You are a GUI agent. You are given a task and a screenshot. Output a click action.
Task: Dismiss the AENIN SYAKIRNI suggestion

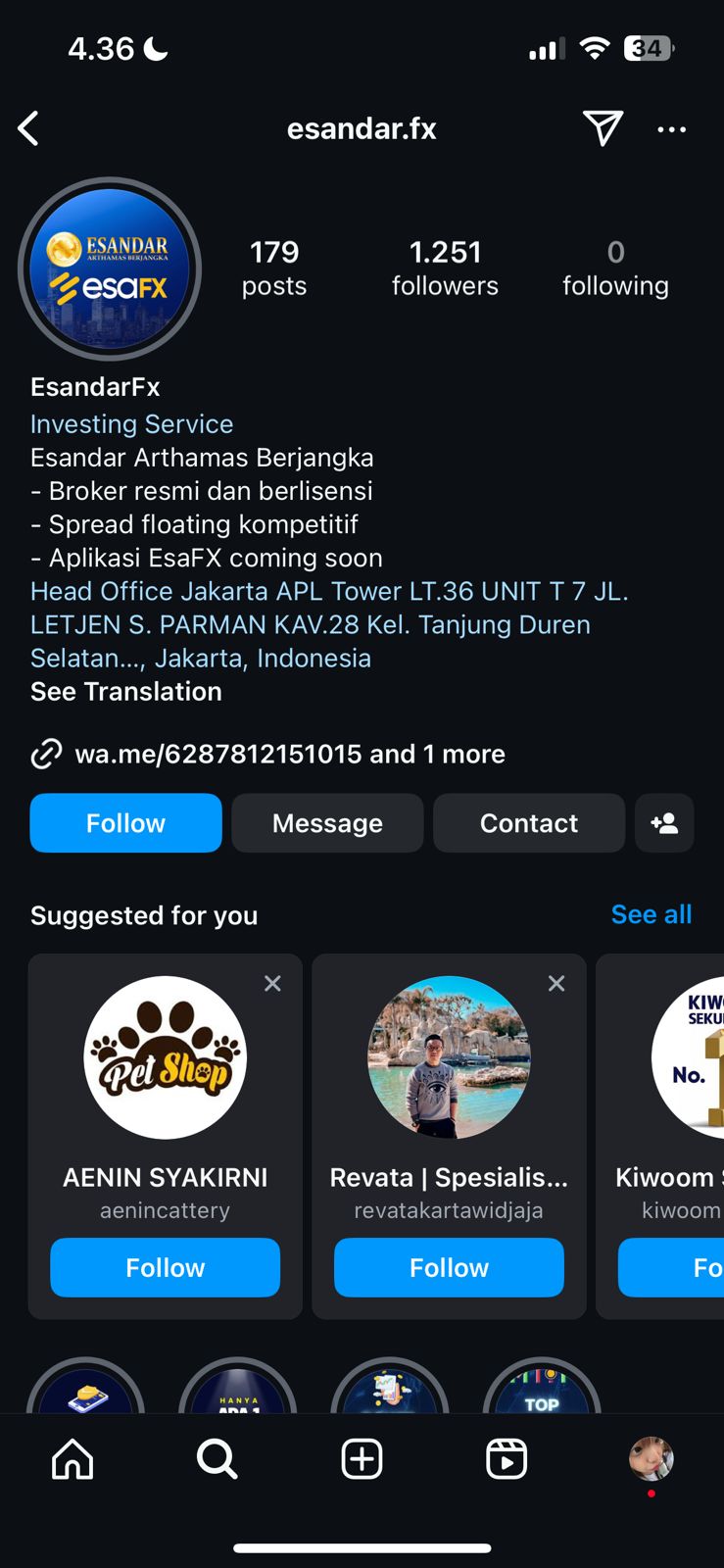272,983
